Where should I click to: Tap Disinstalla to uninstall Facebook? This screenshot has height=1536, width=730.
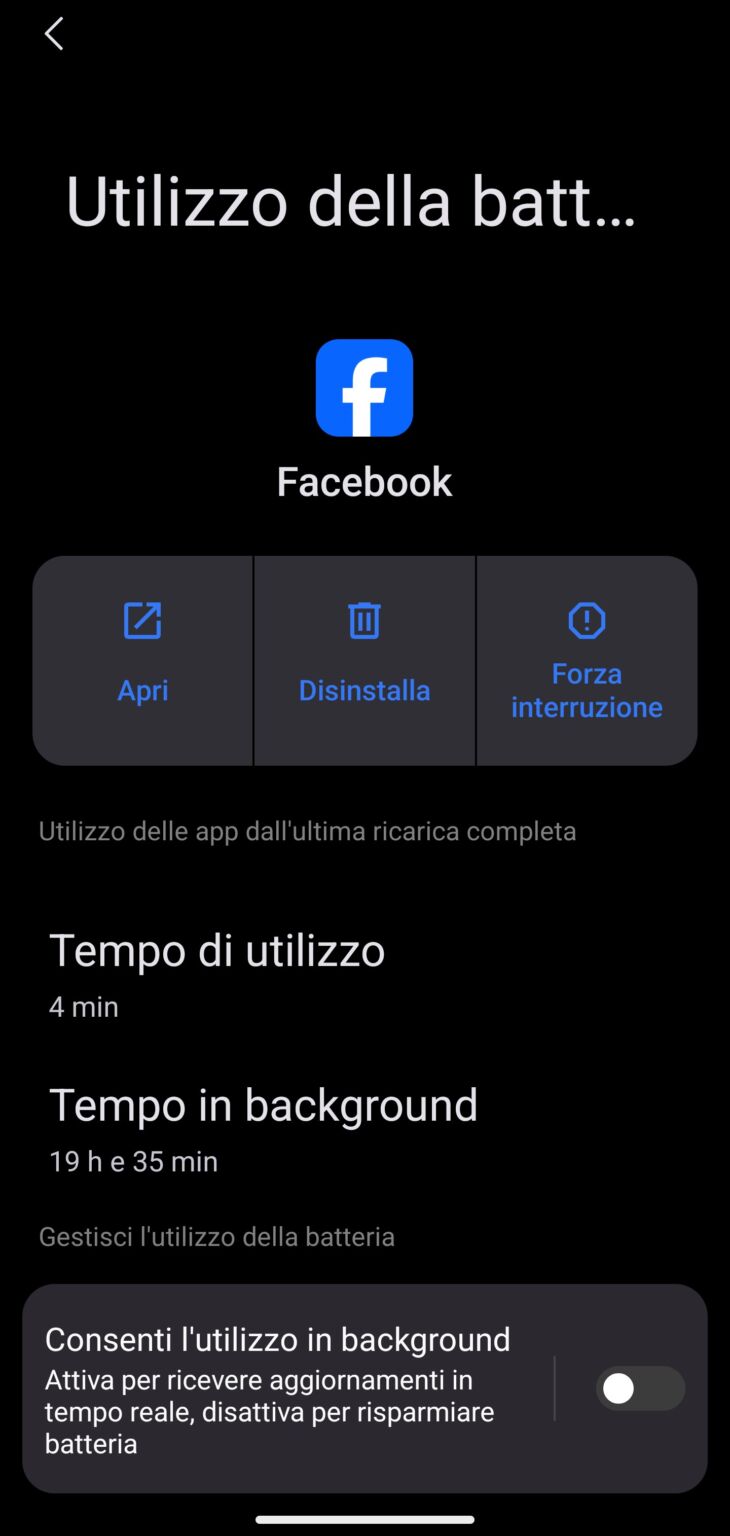point(364,660)
